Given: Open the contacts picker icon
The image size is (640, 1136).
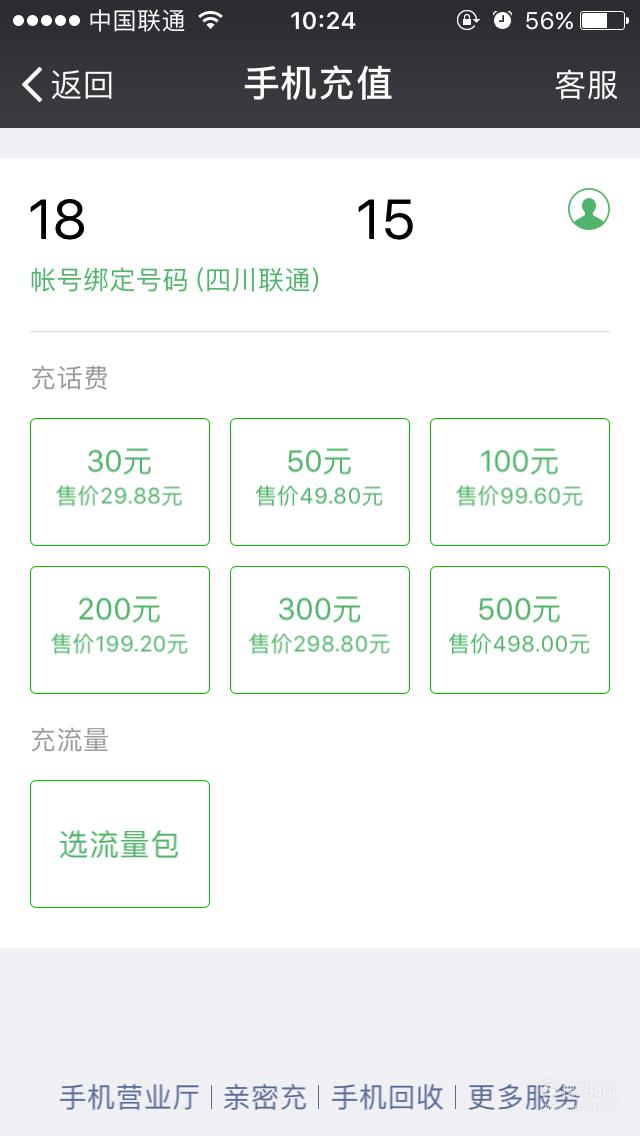Looking at the screenshot, I should [x=589, y=209].
